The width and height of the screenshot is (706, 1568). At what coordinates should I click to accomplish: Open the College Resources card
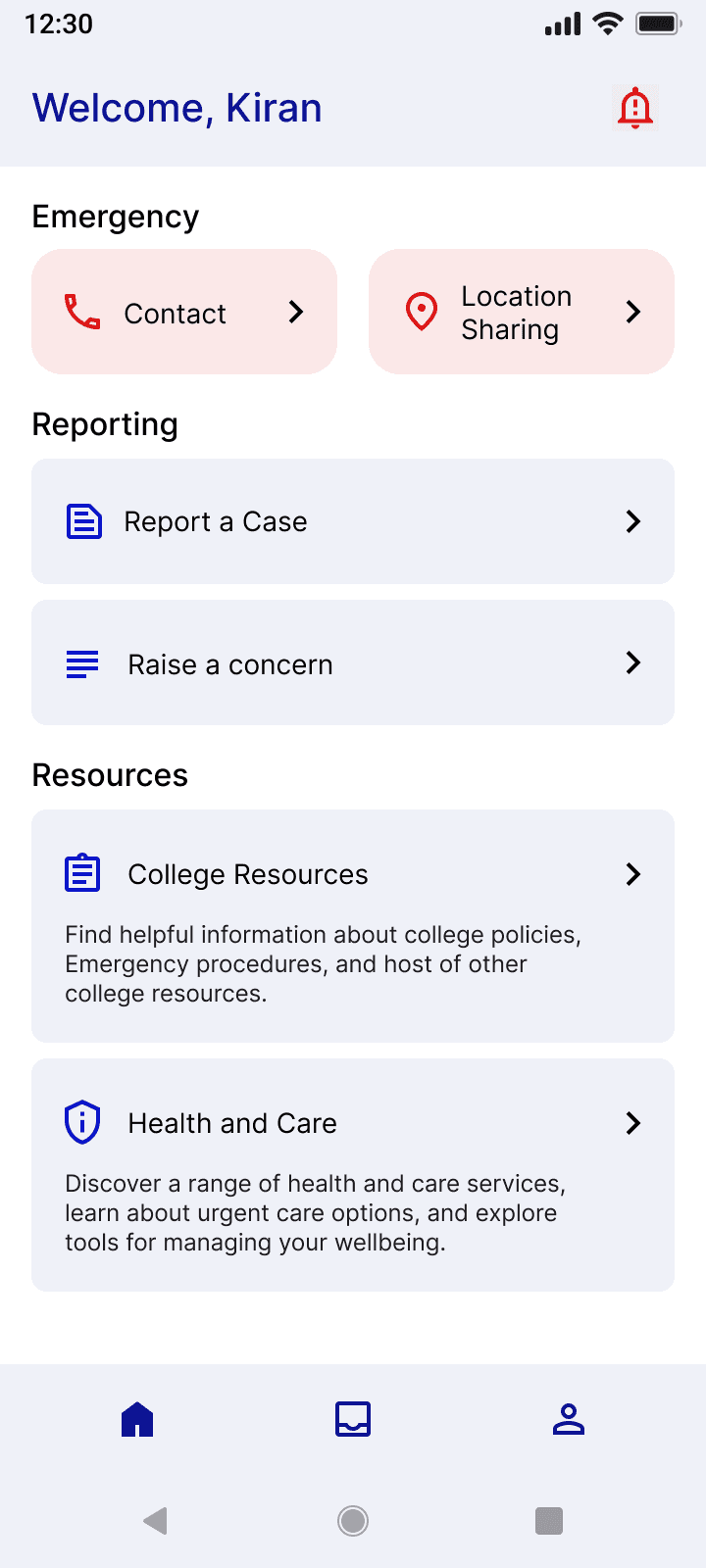coord(353,926)
